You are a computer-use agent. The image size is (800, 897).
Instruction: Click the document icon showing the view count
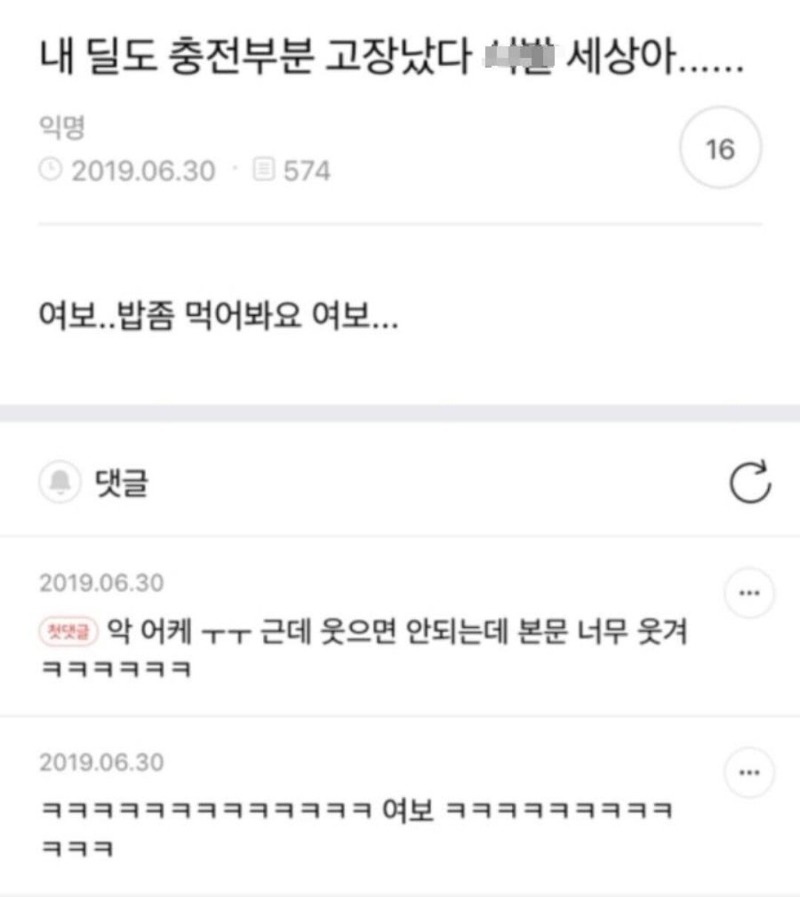tap(265, 170)
